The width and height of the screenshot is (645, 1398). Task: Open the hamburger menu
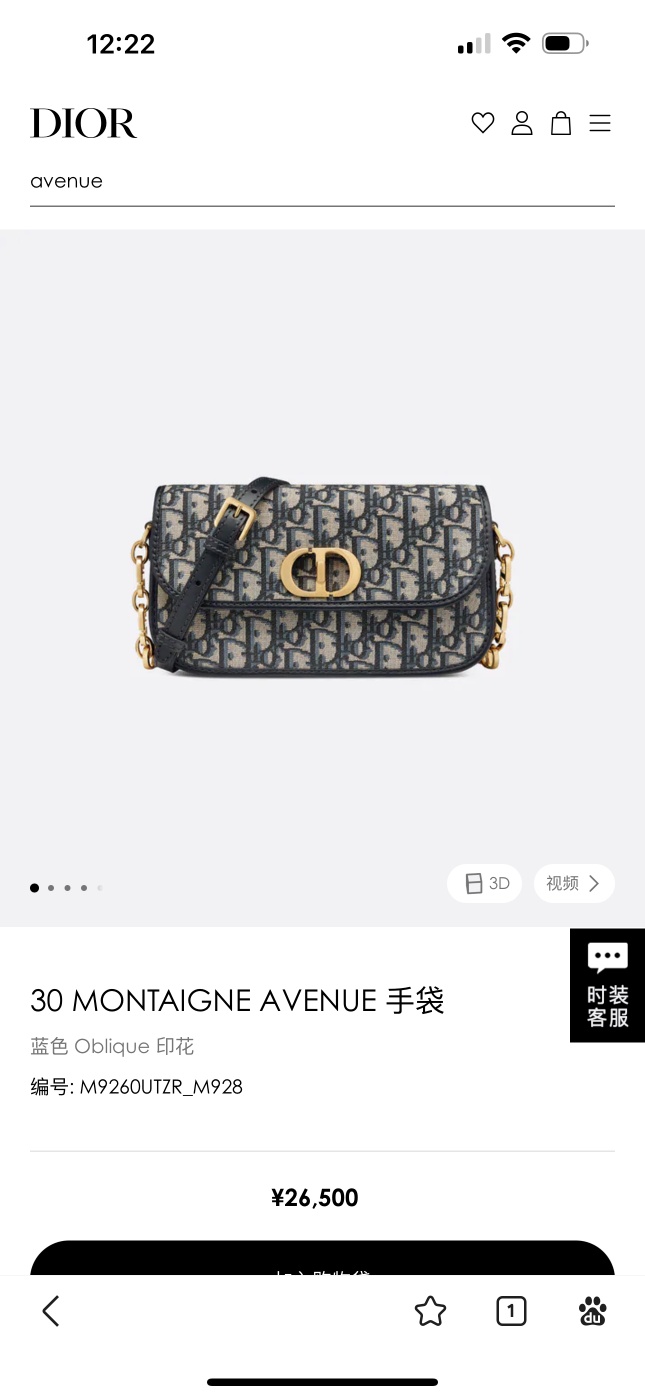click(x=600, y=123)
